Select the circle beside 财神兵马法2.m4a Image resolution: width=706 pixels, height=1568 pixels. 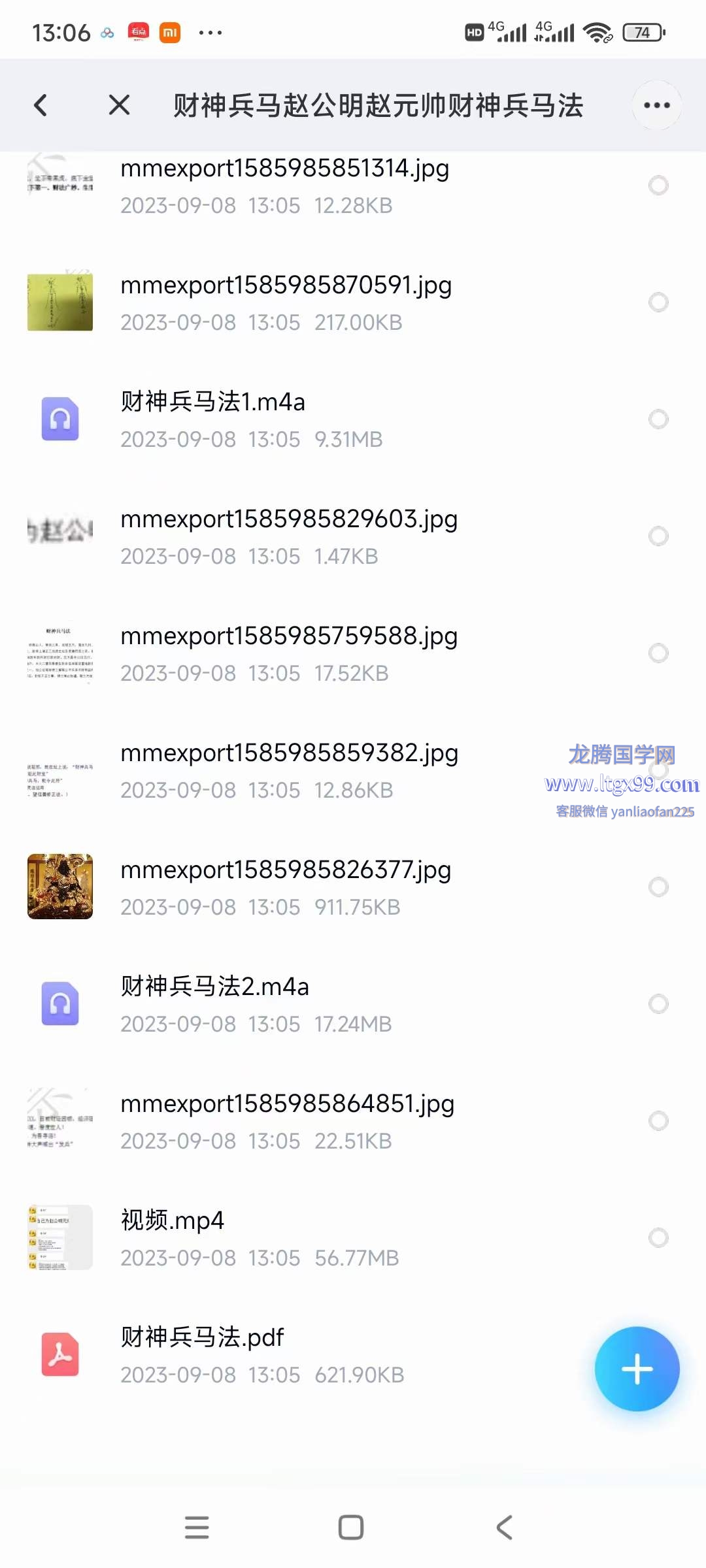coord(658,1004)
